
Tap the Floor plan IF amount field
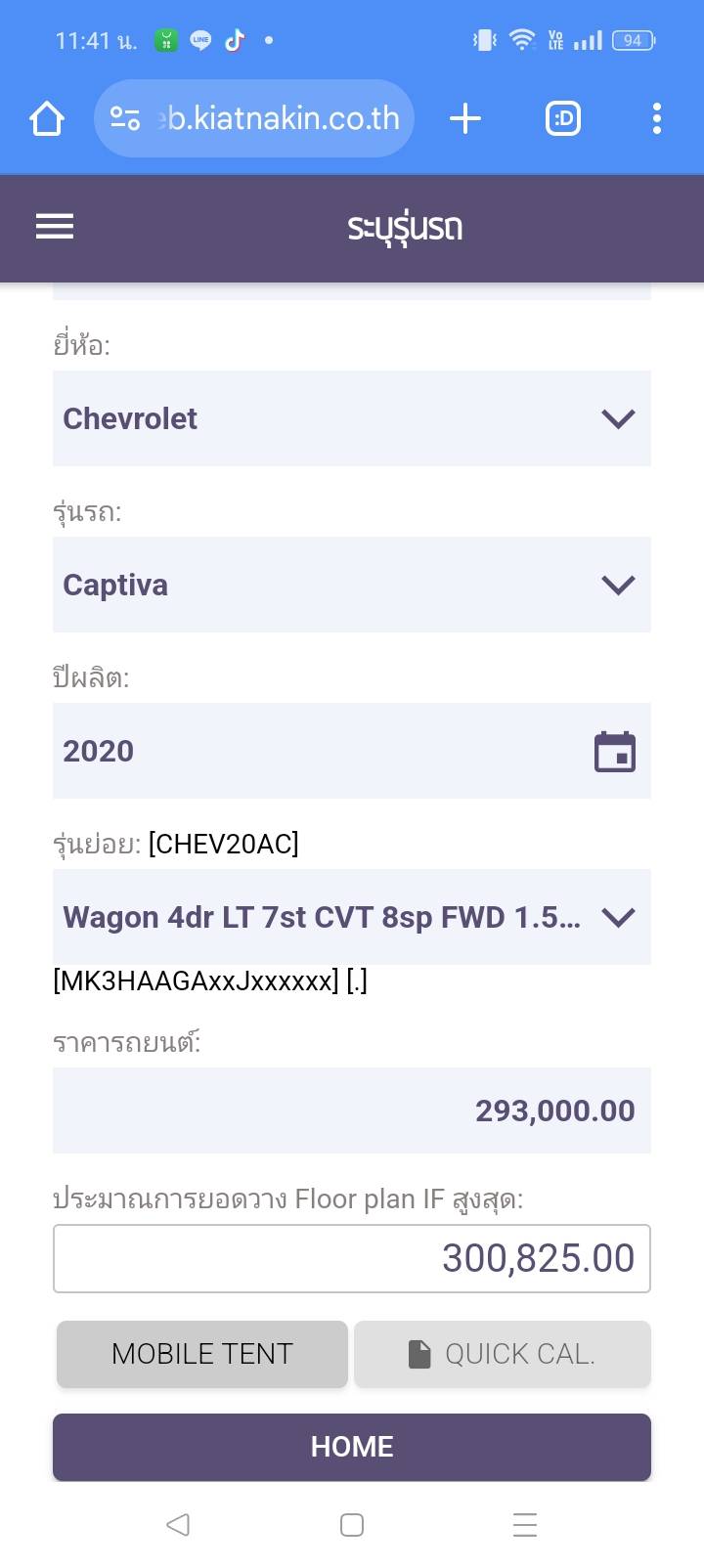click(352, 1258)
